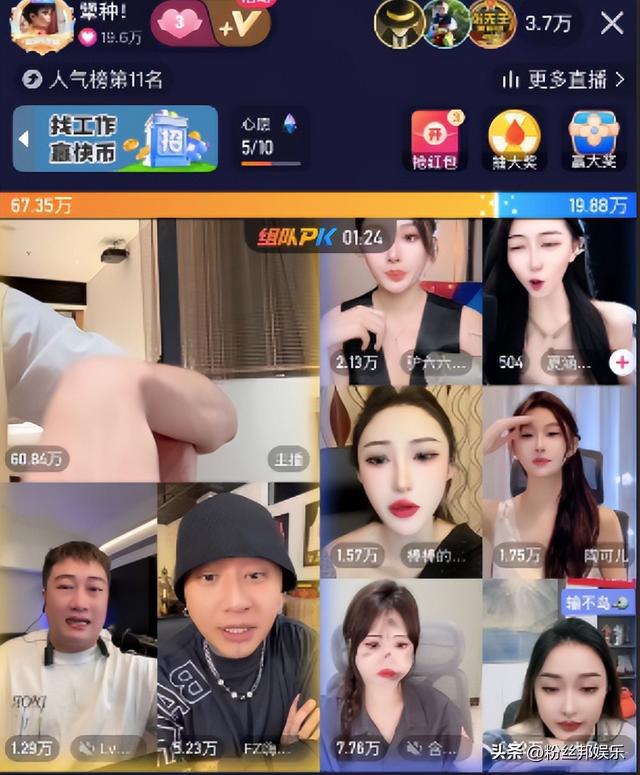Image resolution: width=640 pixels, height=775 pixels.
Task: Open the 心愿 5/10 wish progress
Action: tap(270, 139)
